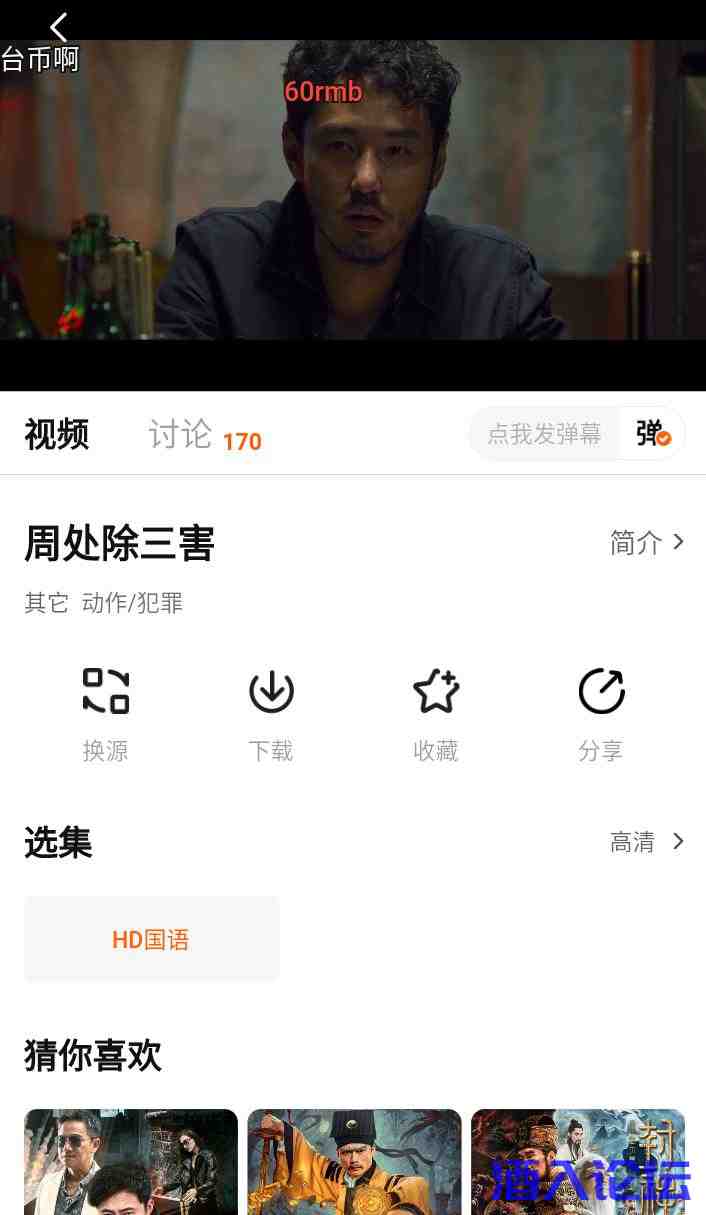Add to favorites with 收藏

pos(436,713)
